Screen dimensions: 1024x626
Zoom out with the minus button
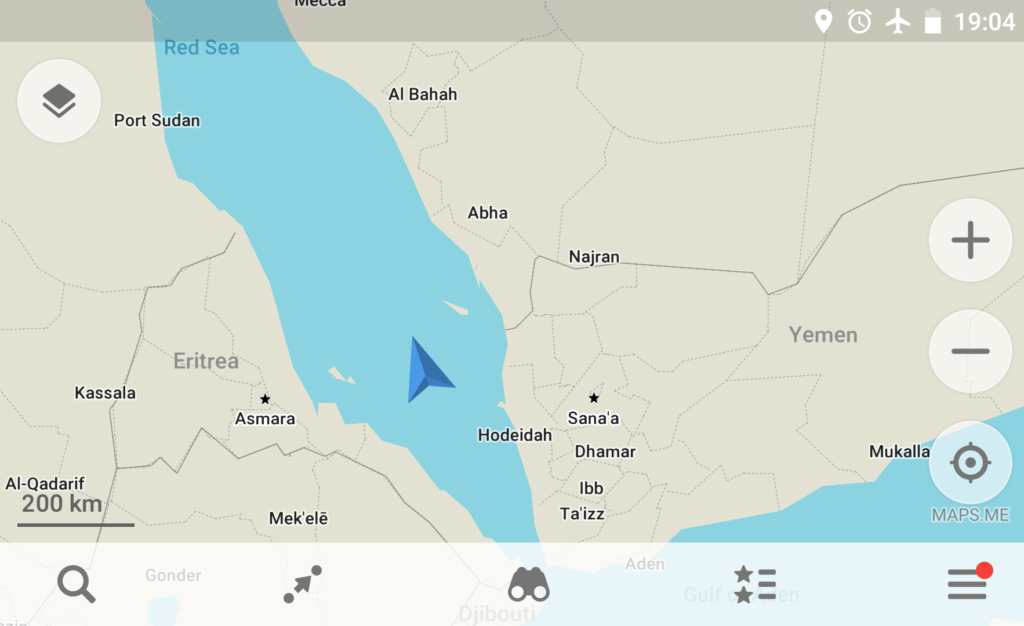[969, 351]
